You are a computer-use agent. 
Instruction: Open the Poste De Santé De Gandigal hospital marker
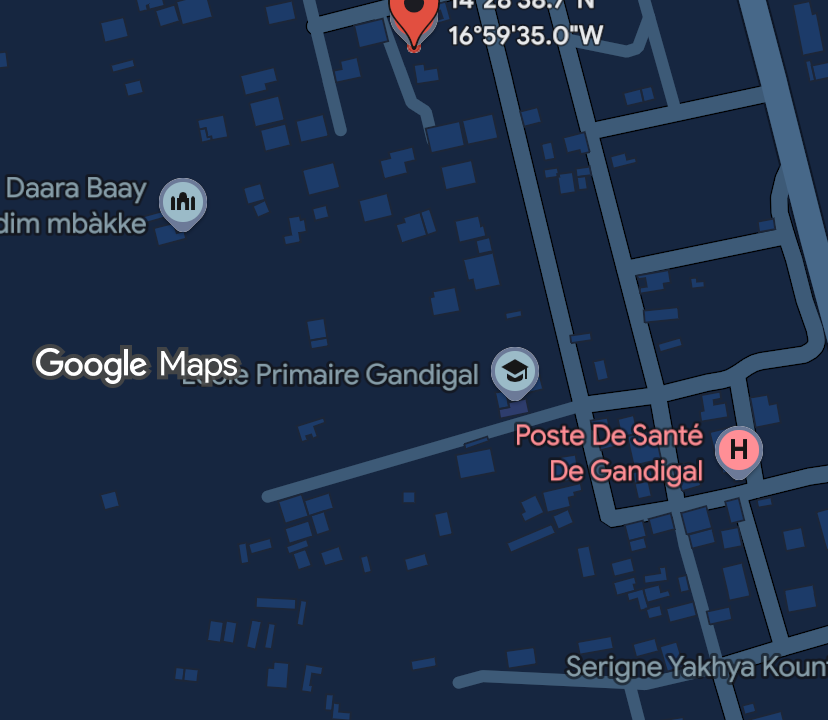point(738,450)
